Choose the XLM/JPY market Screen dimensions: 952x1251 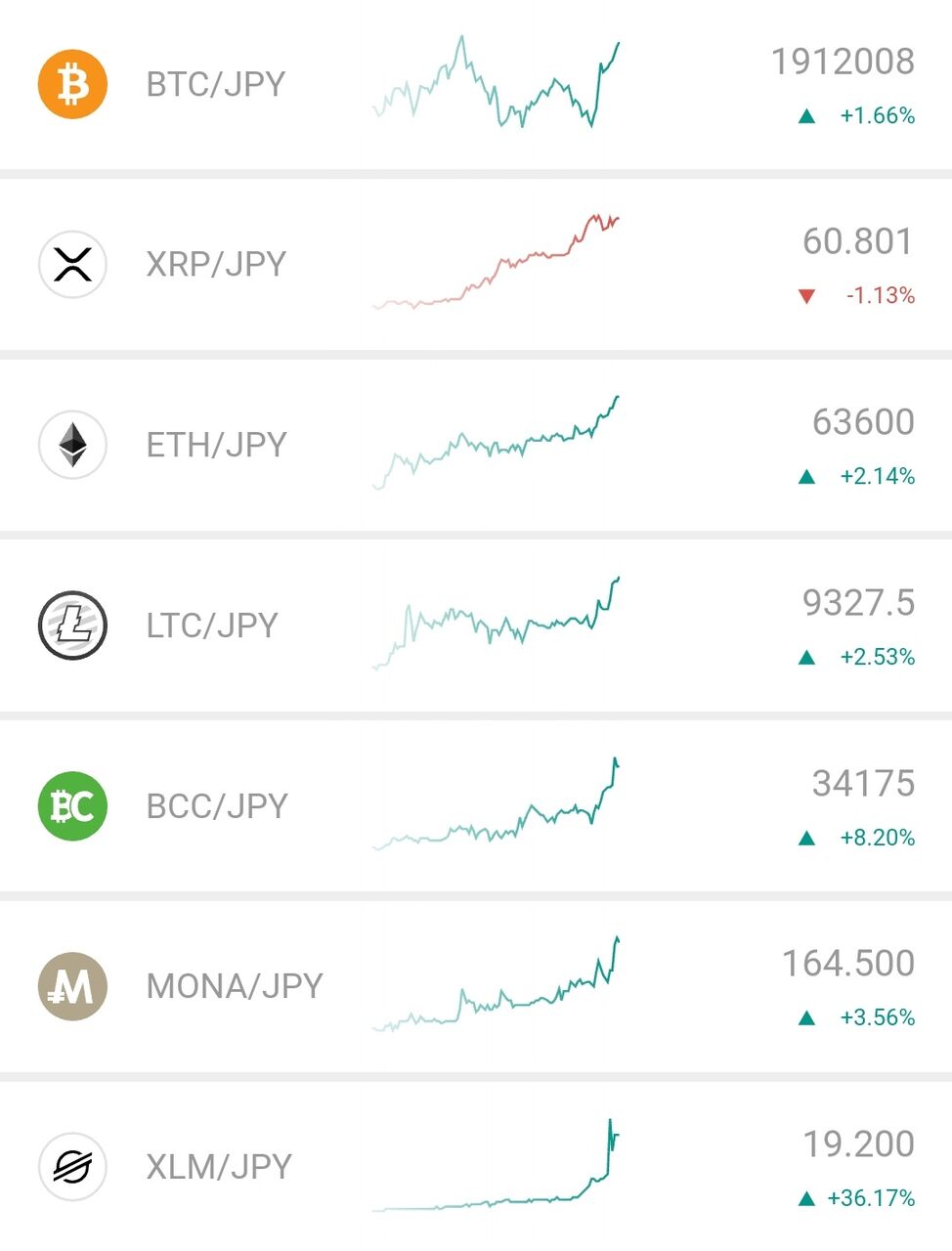(218, 1166)
